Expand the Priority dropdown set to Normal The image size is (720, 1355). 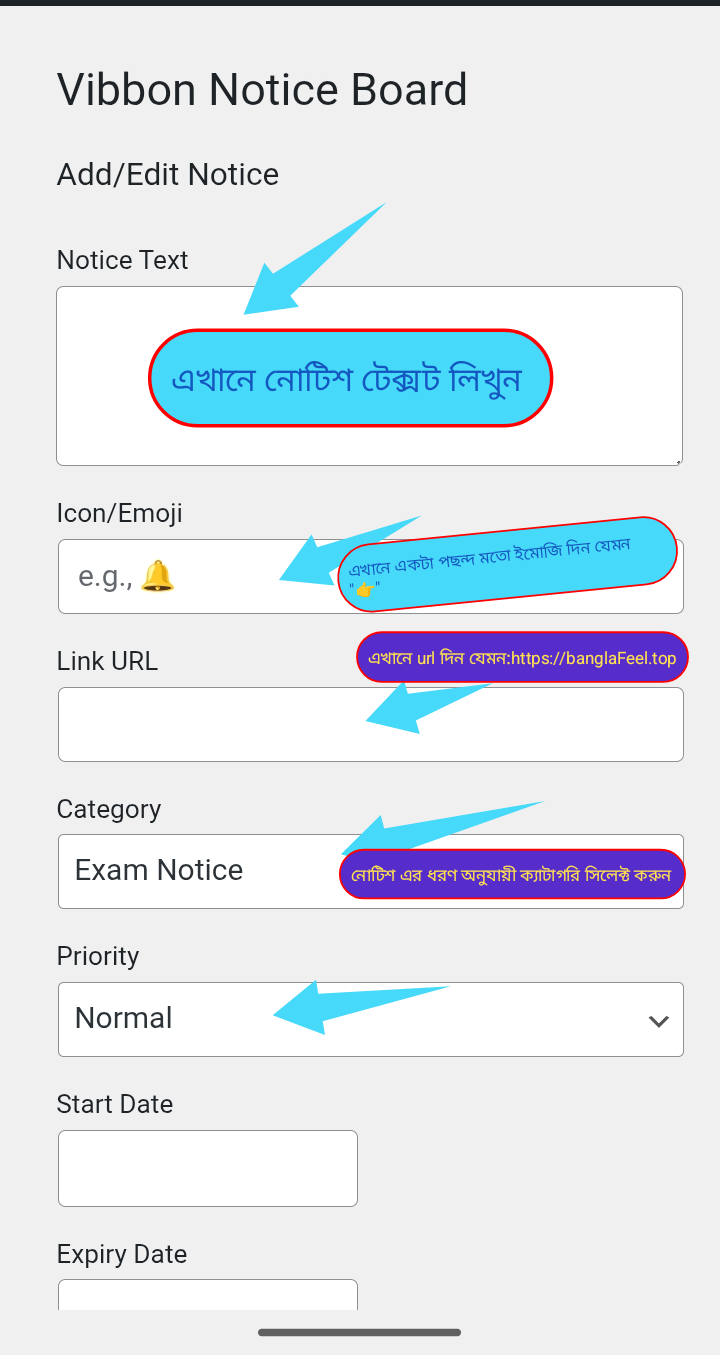370,1019
